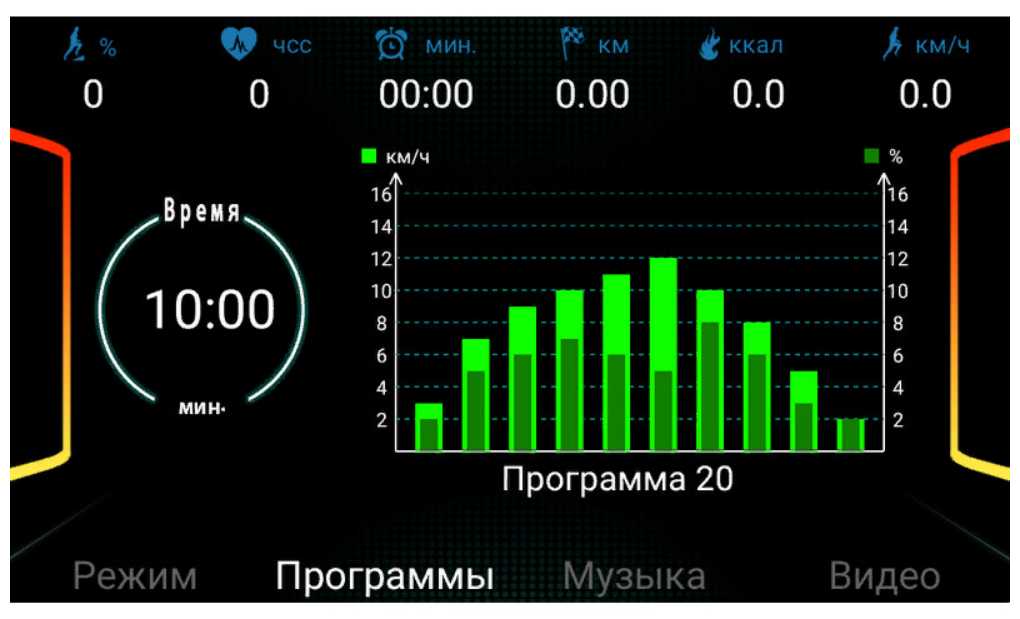Switch to the Режим tab
This screenshot has height=619, width=1020.
coord(136,577)
